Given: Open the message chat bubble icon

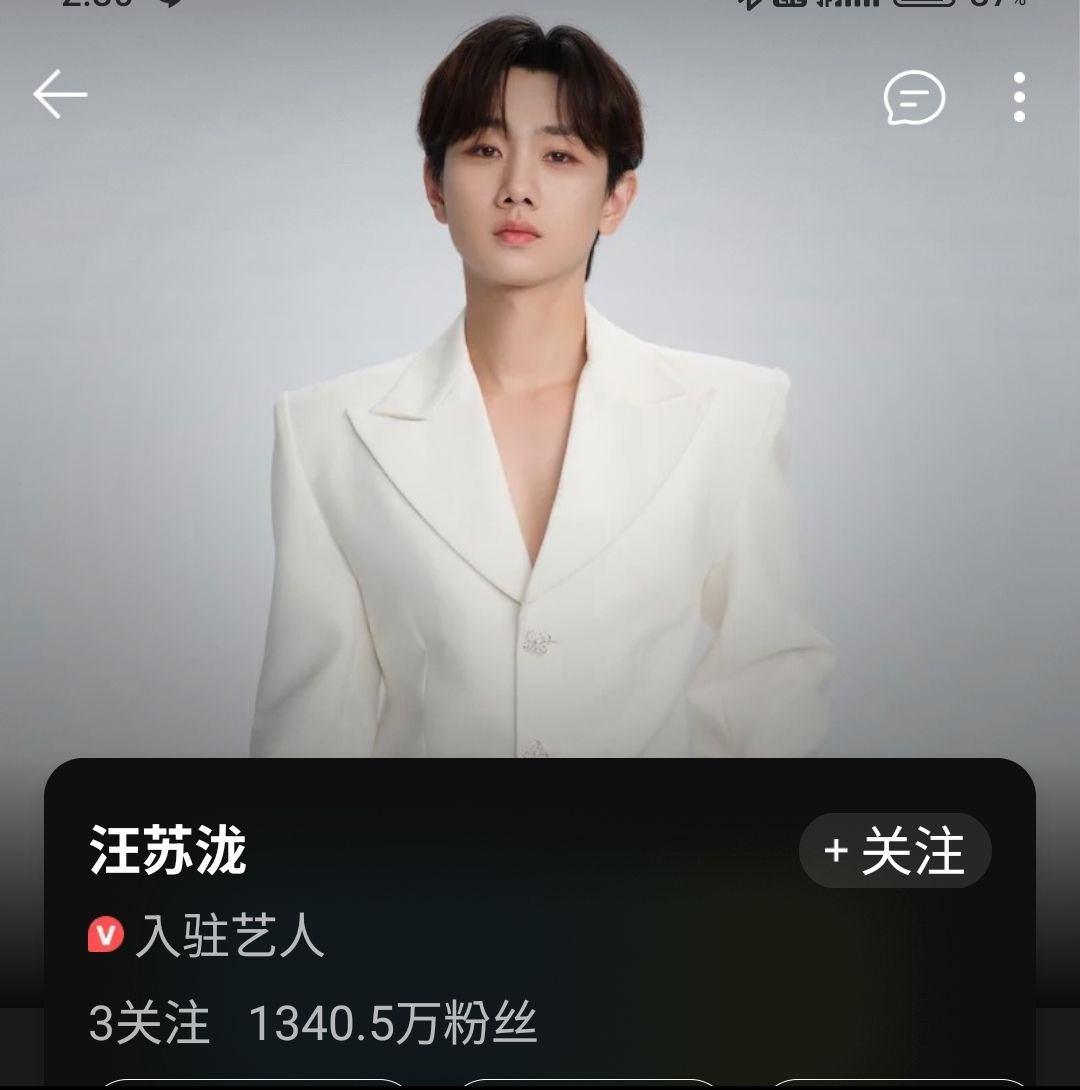Looking at the screenshot, I should tap(914, 98).
